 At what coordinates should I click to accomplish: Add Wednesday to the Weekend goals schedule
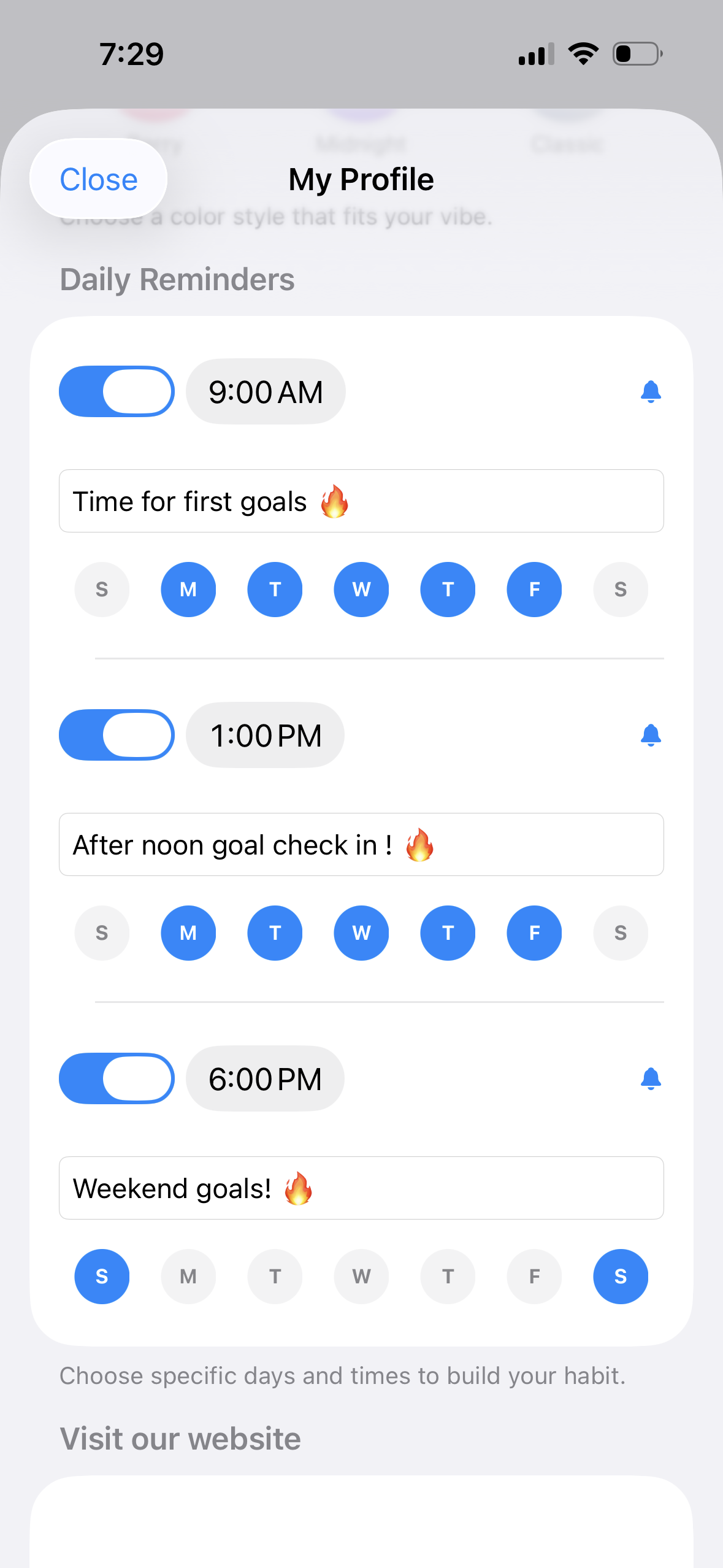pyautogui.click(x=361, y=1277)
